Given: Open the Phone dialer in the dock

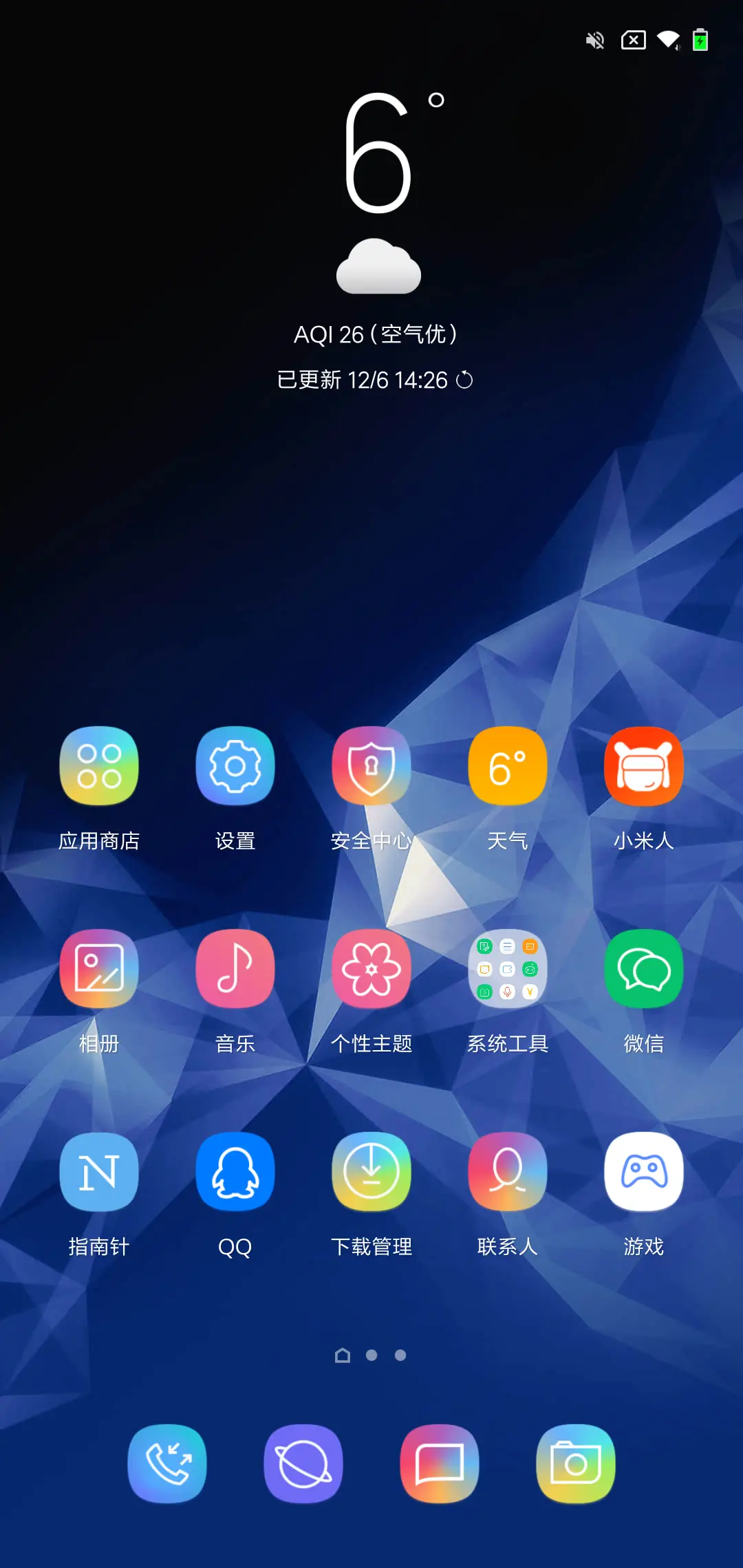Looking at the screenshot, I should point(167,1463).
